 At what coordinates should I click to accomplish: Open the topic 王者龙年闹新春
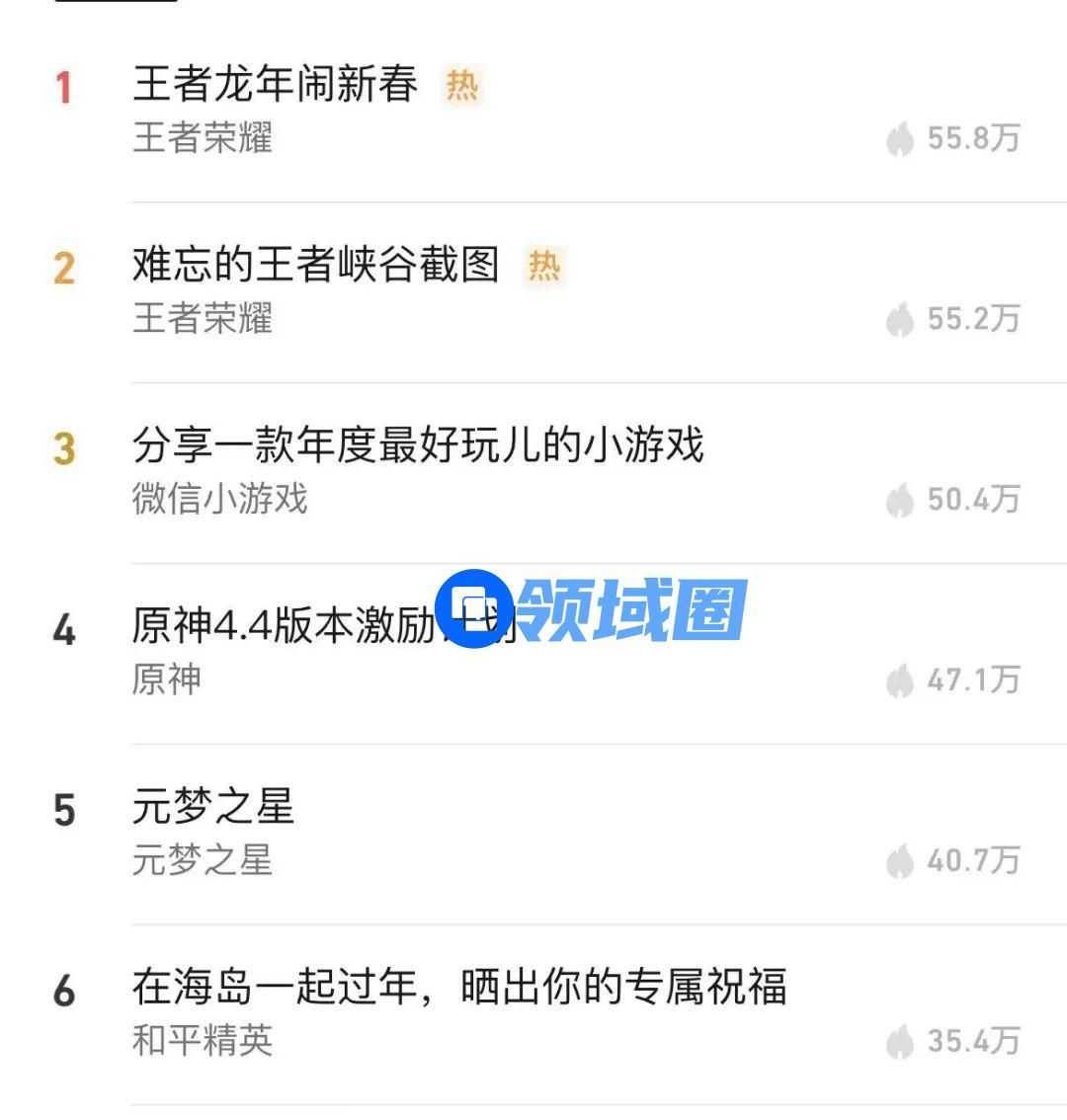[x=275, y=85]
